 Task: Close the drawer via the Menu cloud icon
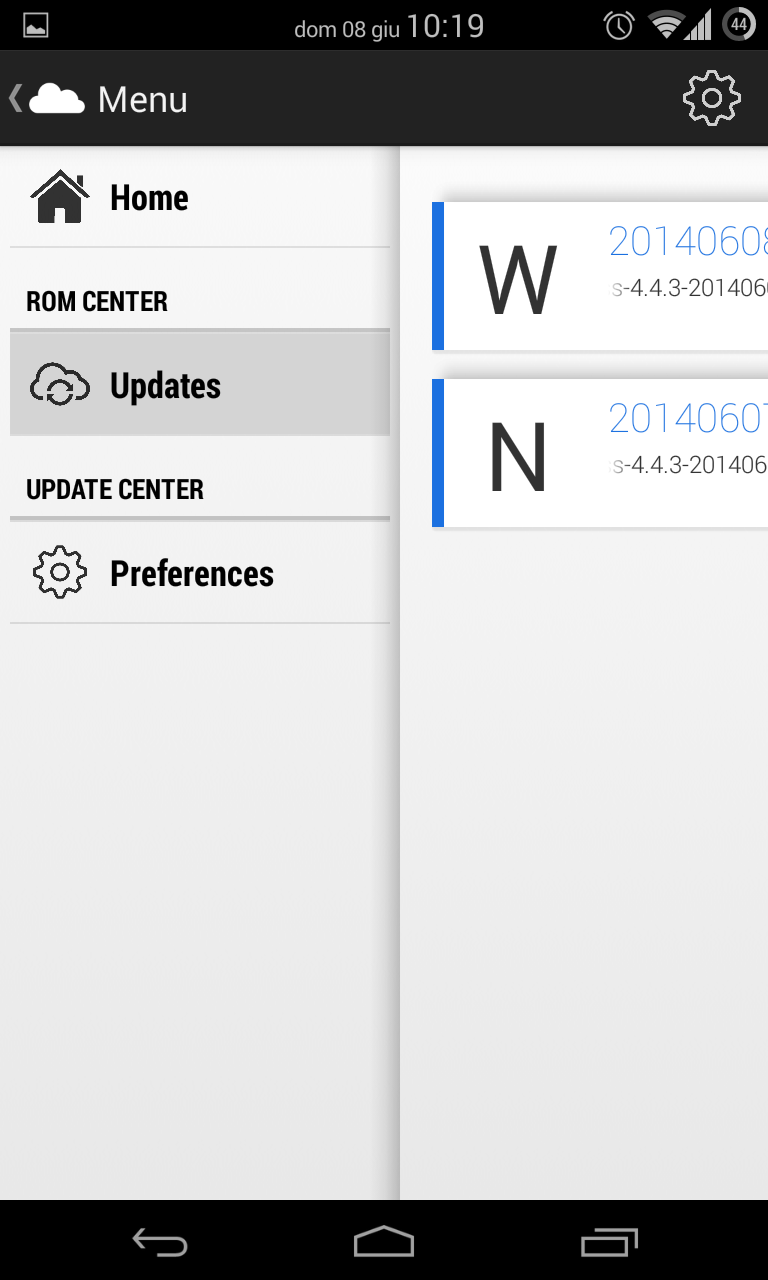[x=55, y=99]
